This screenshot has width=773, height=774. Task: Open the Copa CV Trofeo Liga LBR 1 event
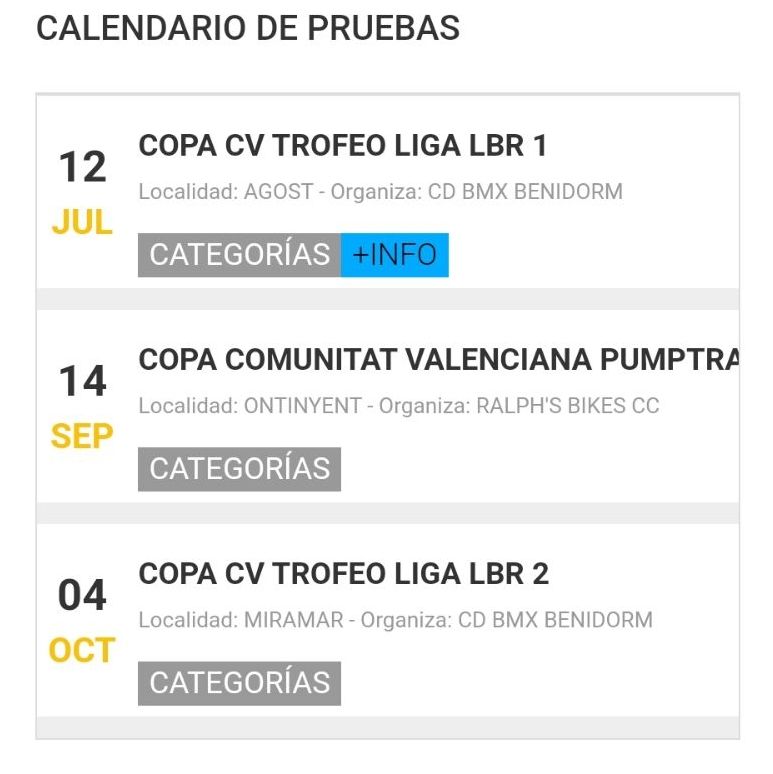[x=342, y=146]
